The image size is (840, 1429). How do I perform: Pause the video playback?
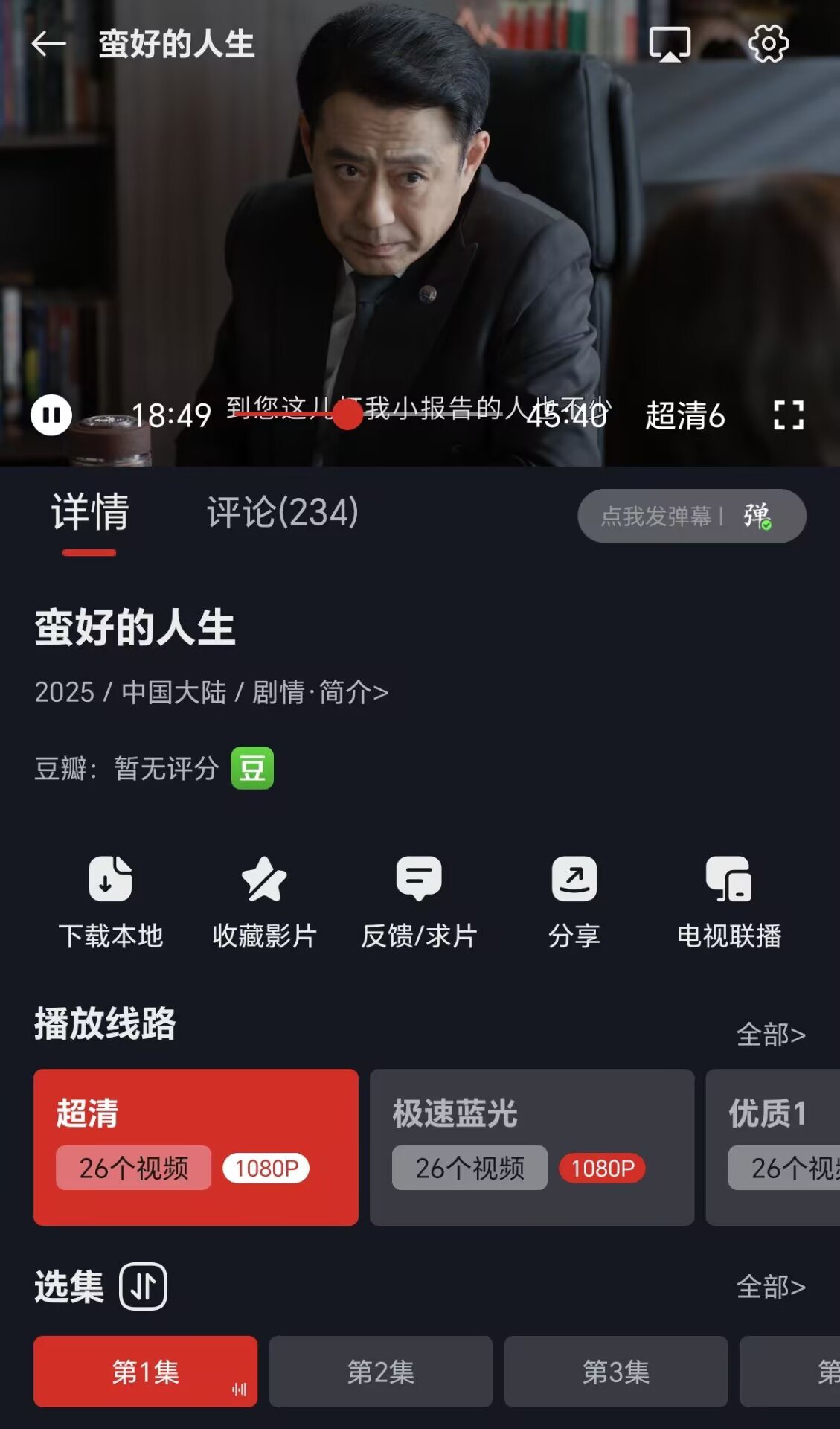51,415
